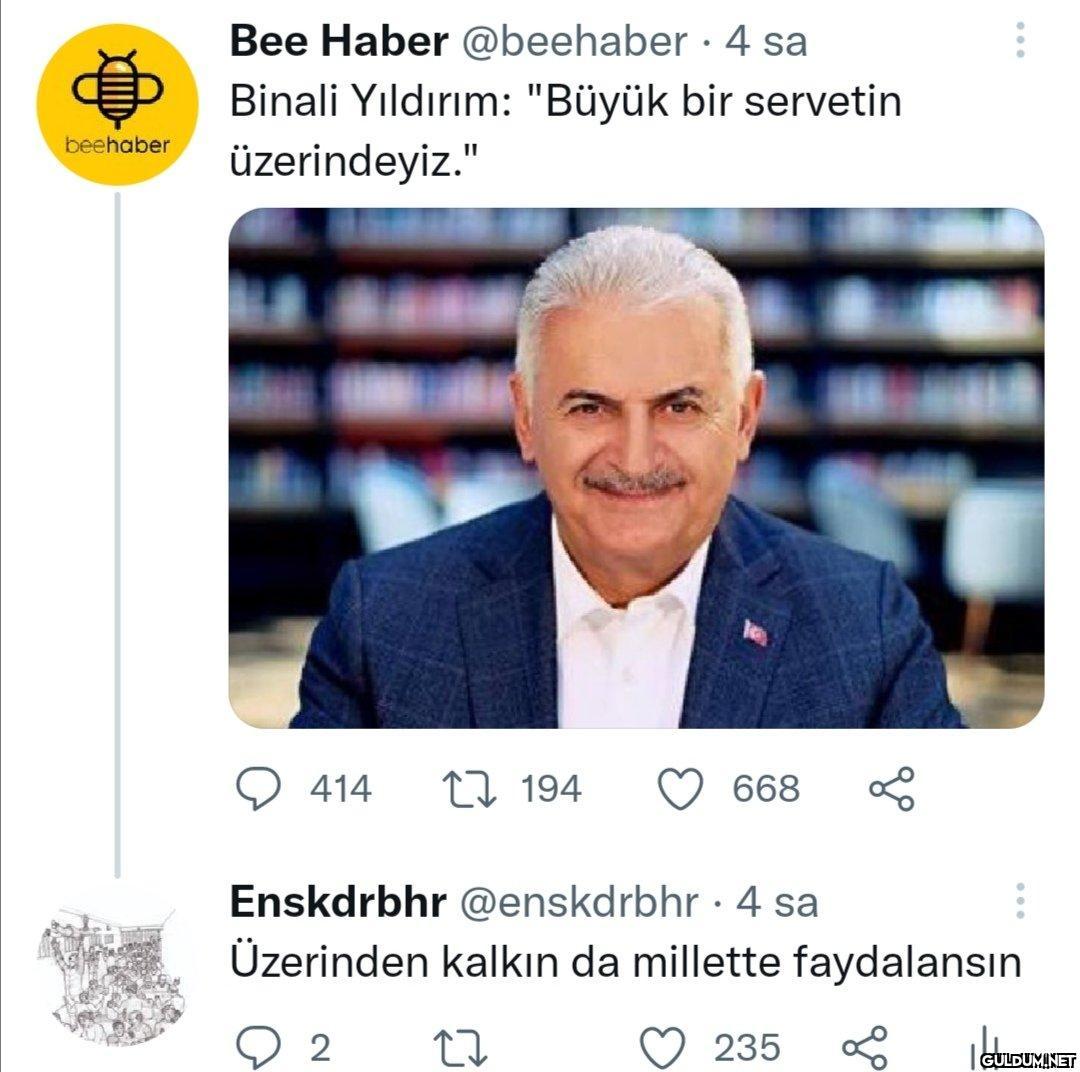This screenshot has width=1080, height=1072.
Task: Like Enskdrbhr's reply
Action: click(662, 1047)
